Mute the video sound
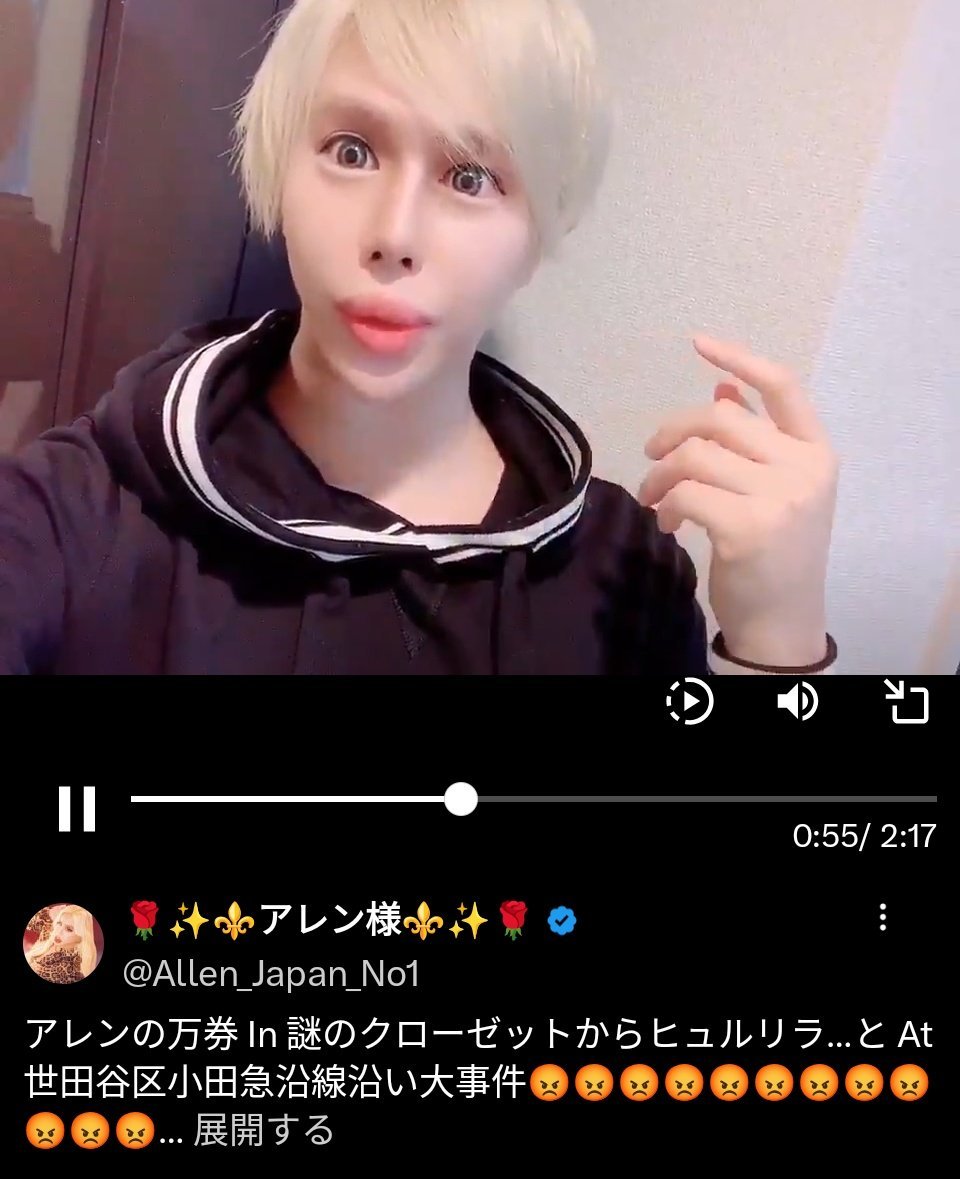Screen dimensions: 960x1179 coord(797,701)
